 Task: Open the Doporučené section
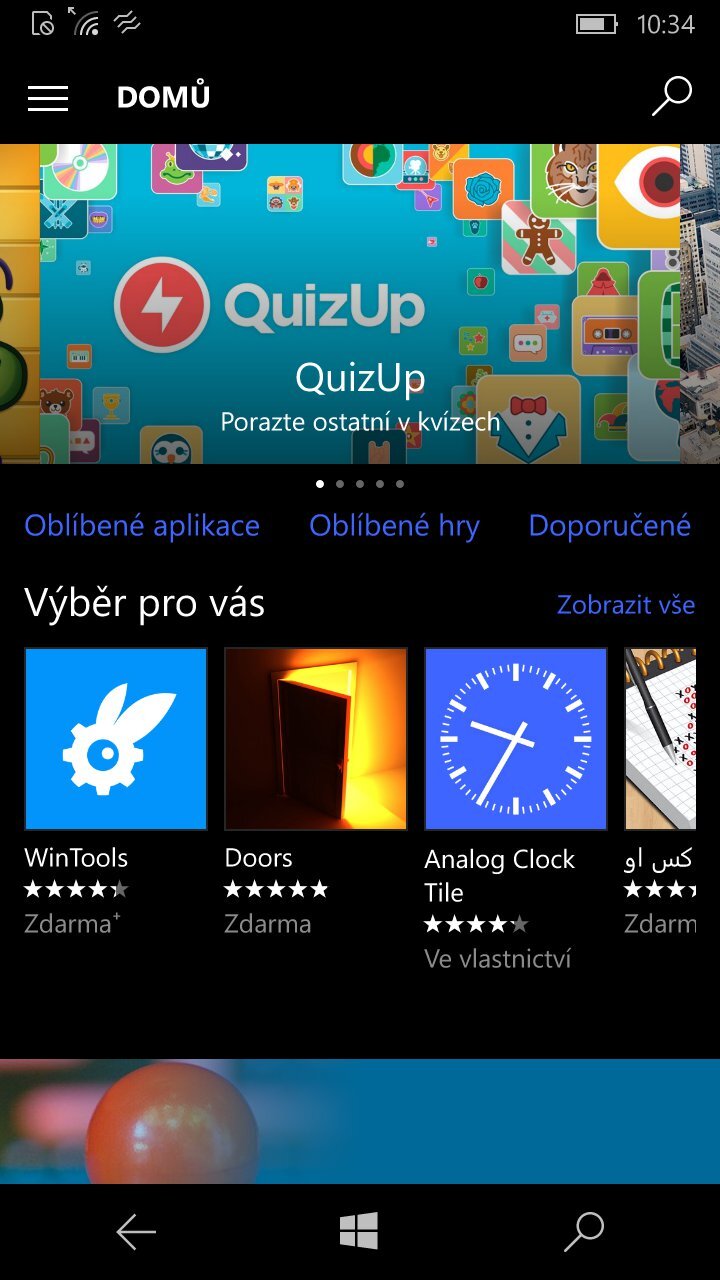611,525
